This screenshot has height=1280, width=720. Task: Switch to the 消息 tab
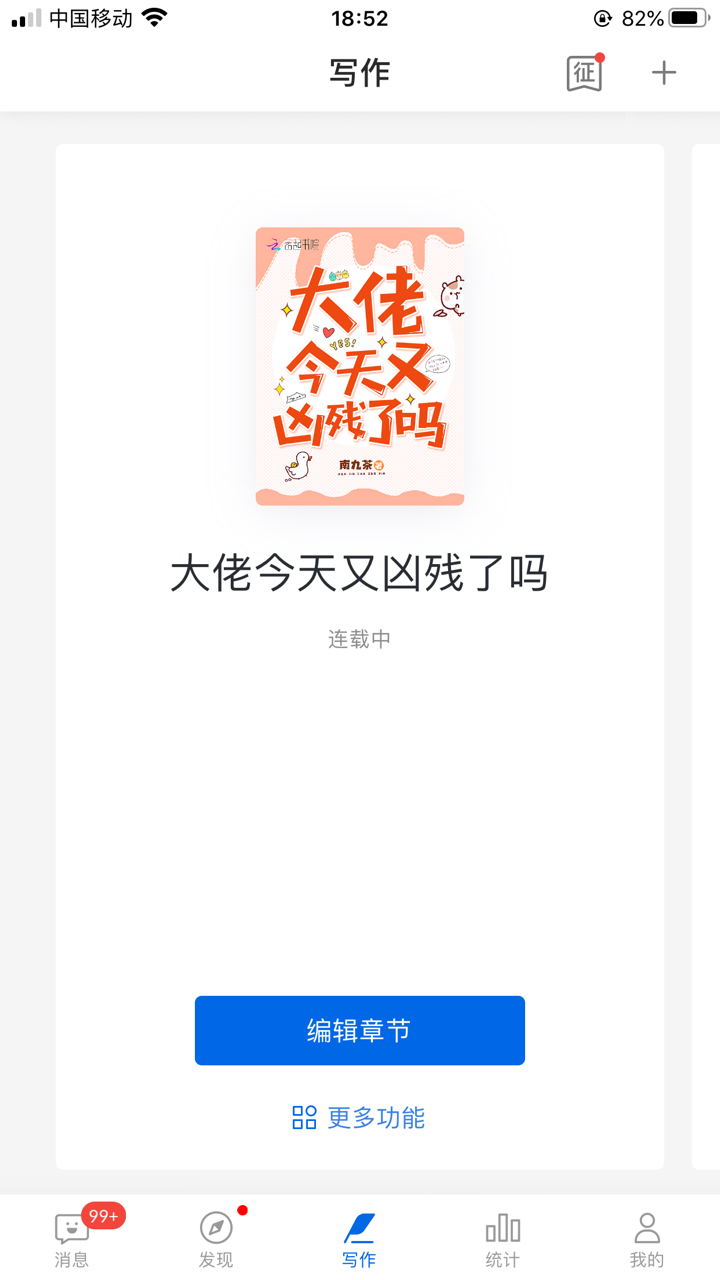coord(72,1239)
